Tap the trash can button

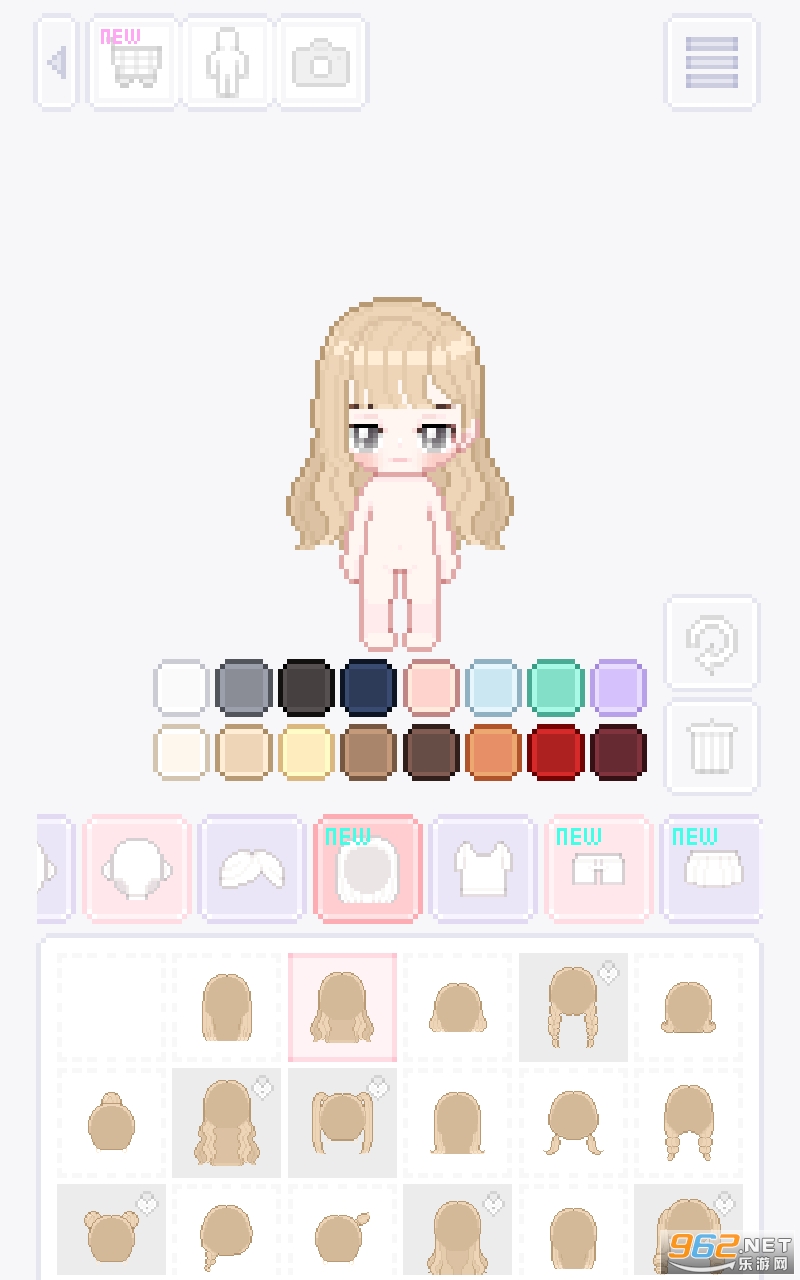click(x=712, y=747)
